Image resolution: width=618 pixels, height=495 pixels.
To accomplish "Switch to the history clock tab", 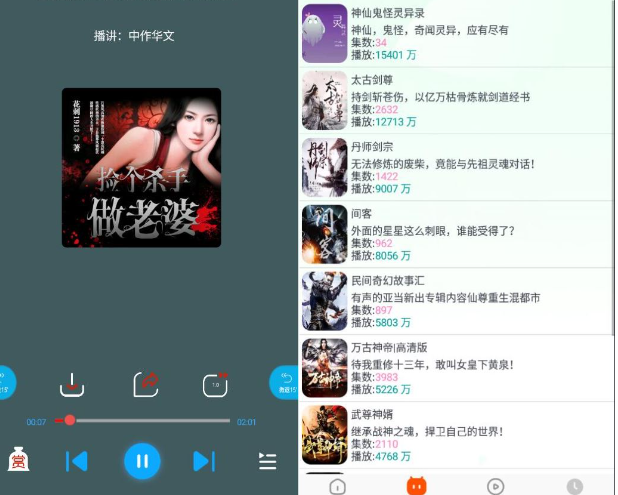I will (x=574, y=486).
